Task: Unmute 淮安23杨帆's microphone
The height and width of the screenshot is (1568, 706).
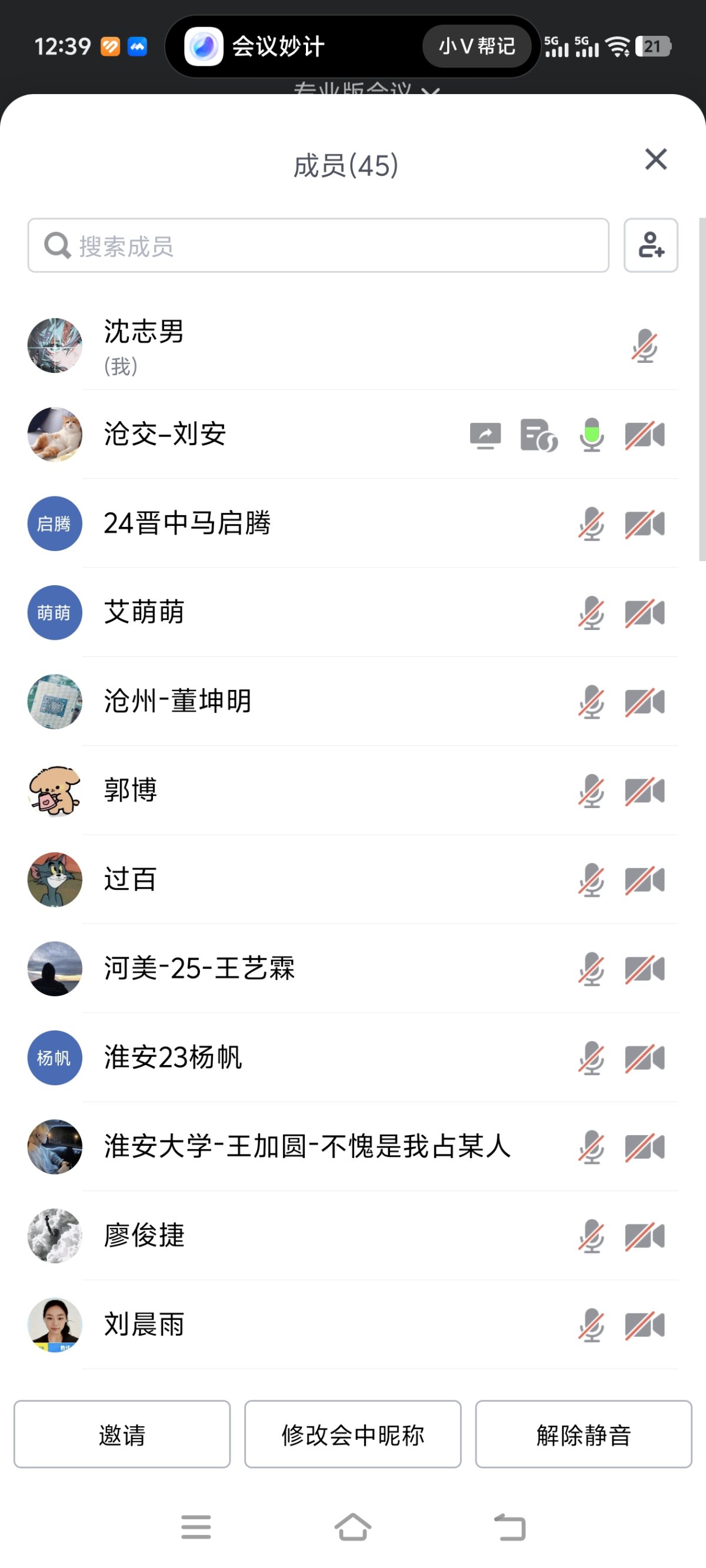Action: (590, 1058)
